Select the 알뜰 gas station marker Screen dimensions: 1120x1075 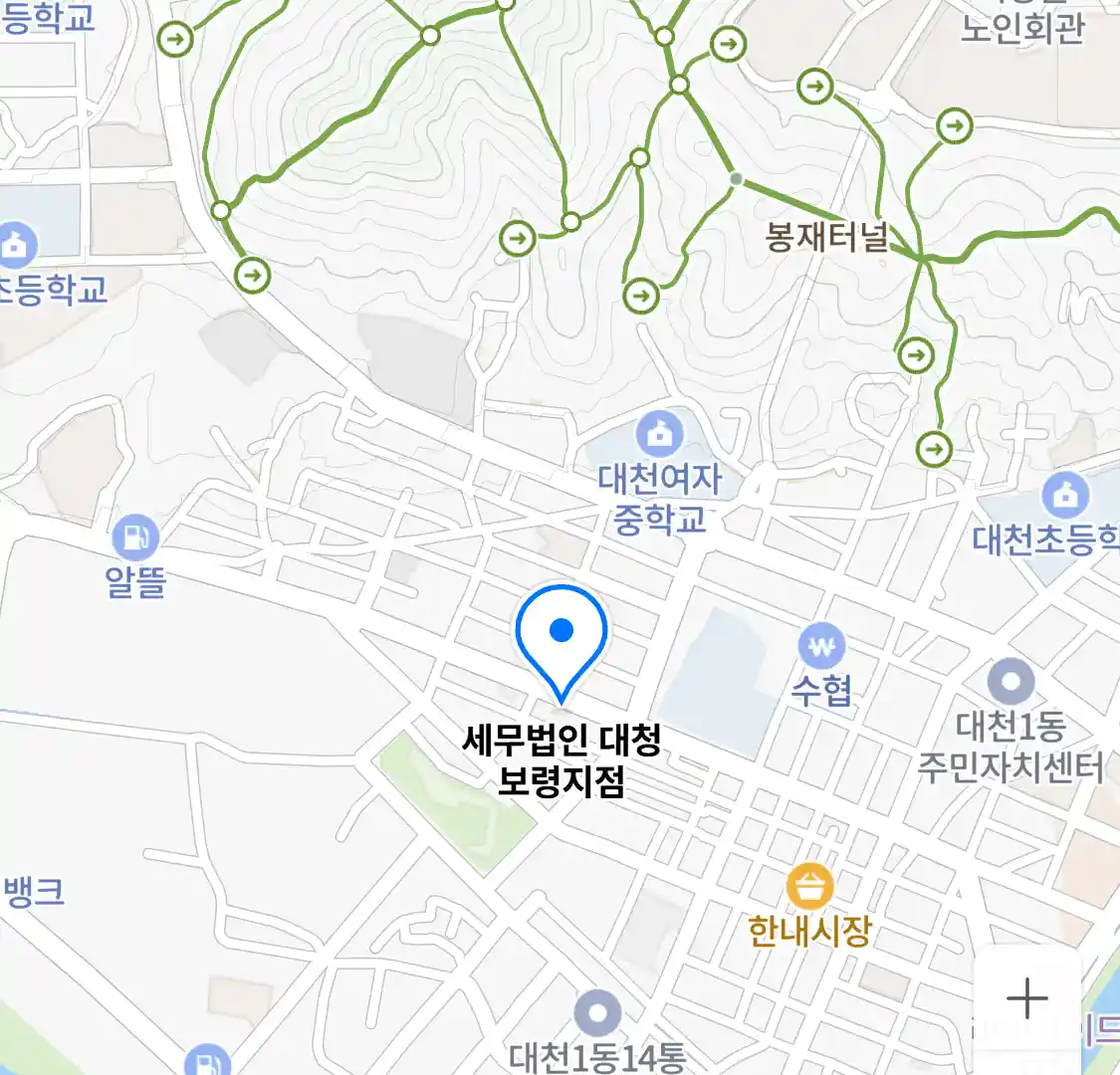tap(134, 537)
